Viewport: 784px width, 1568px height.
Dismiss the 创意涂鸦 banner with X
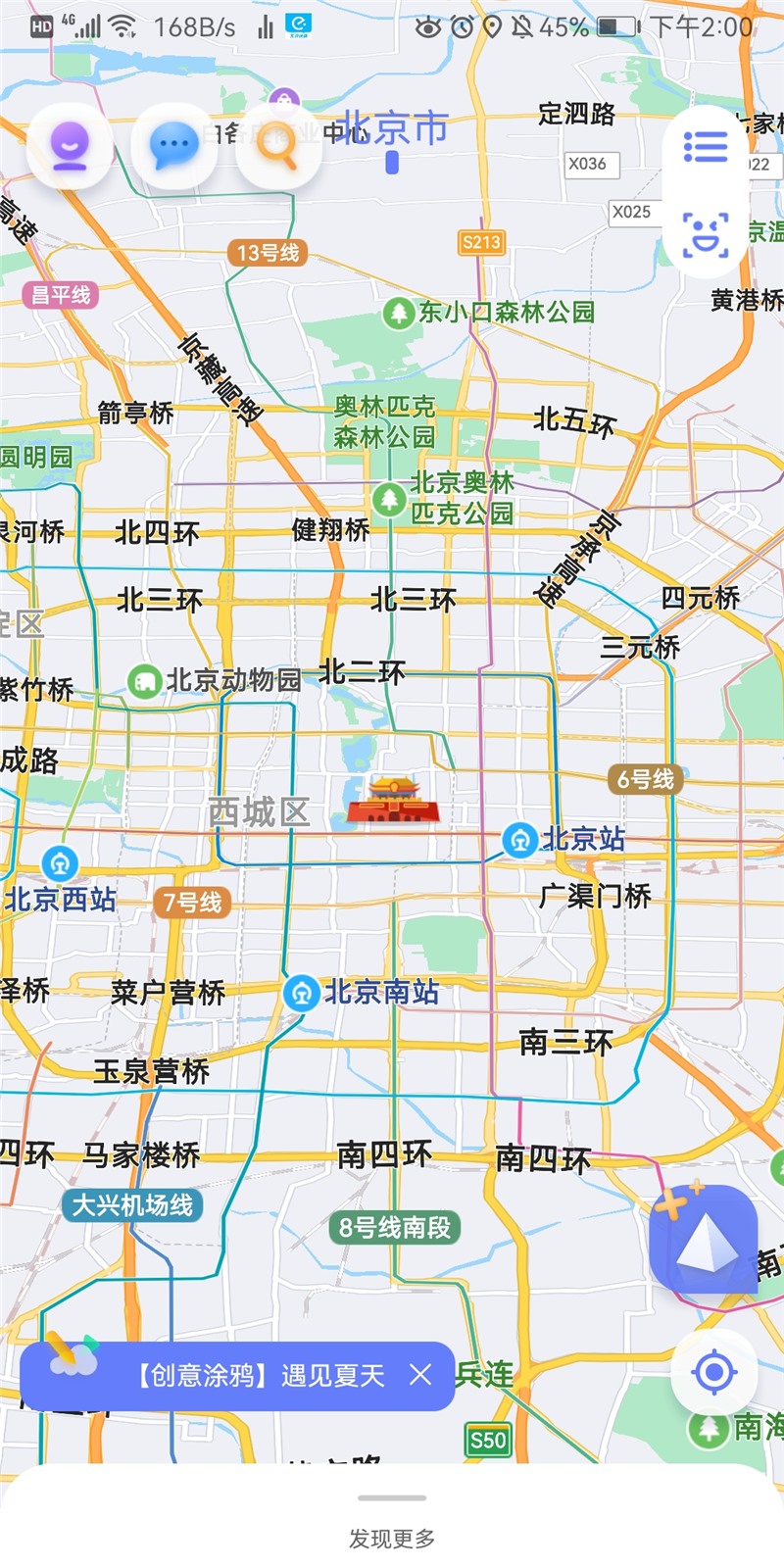click(420, 1375)
